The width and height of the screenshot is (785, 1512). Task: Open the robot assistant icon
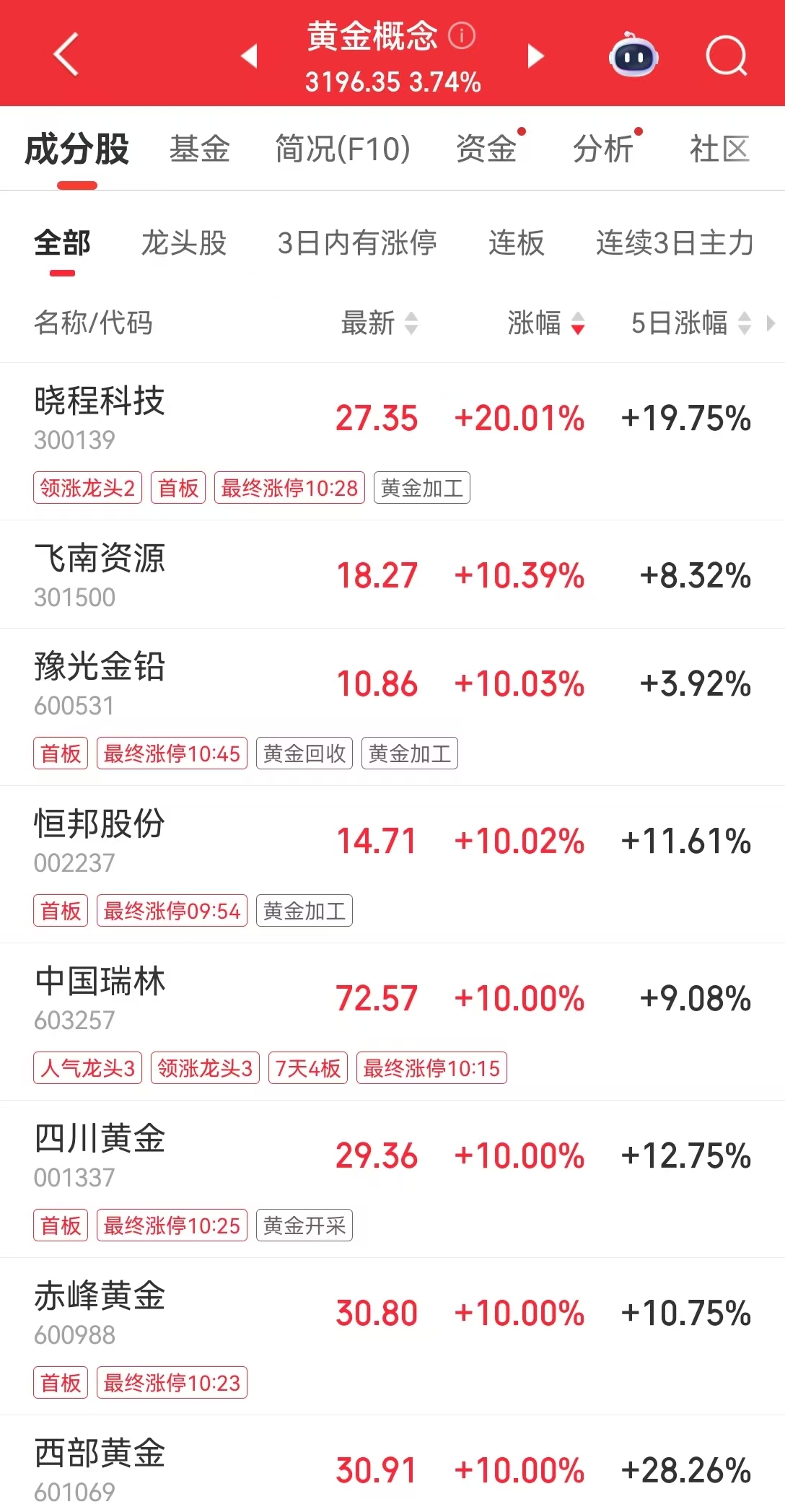click(633, 56)
